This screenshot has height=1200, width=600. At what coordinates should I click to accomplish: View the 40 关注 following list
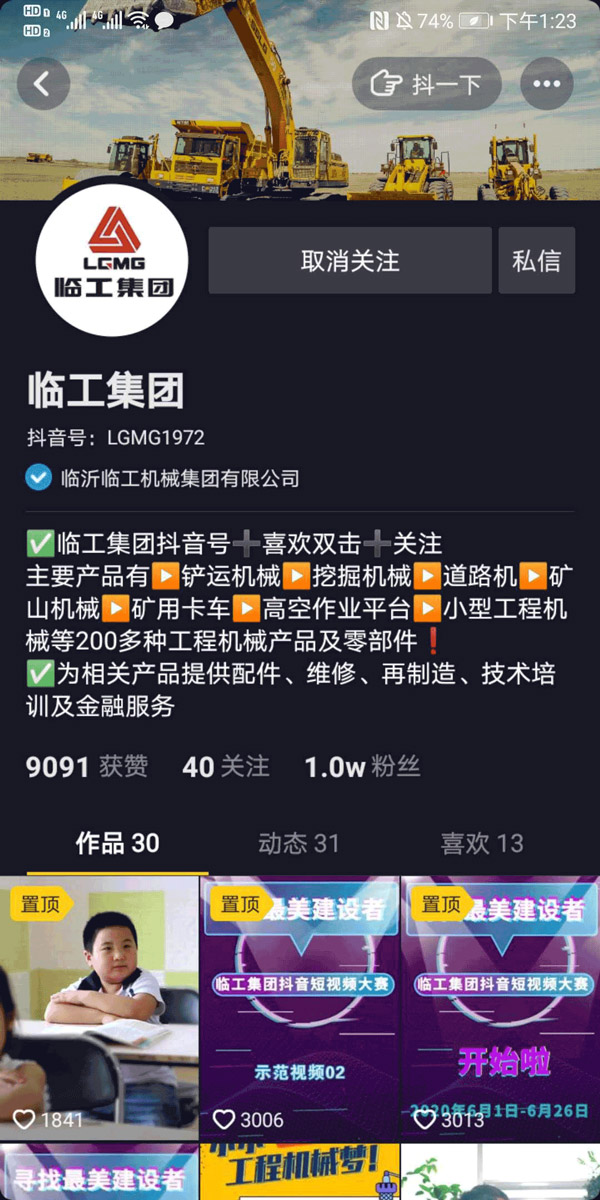point(226,767)
